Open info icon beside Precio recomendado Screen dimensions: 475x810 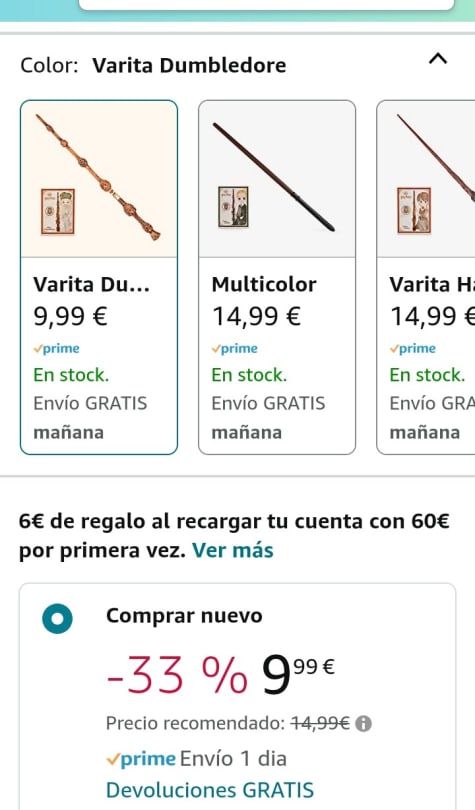[x=363, y=724]
